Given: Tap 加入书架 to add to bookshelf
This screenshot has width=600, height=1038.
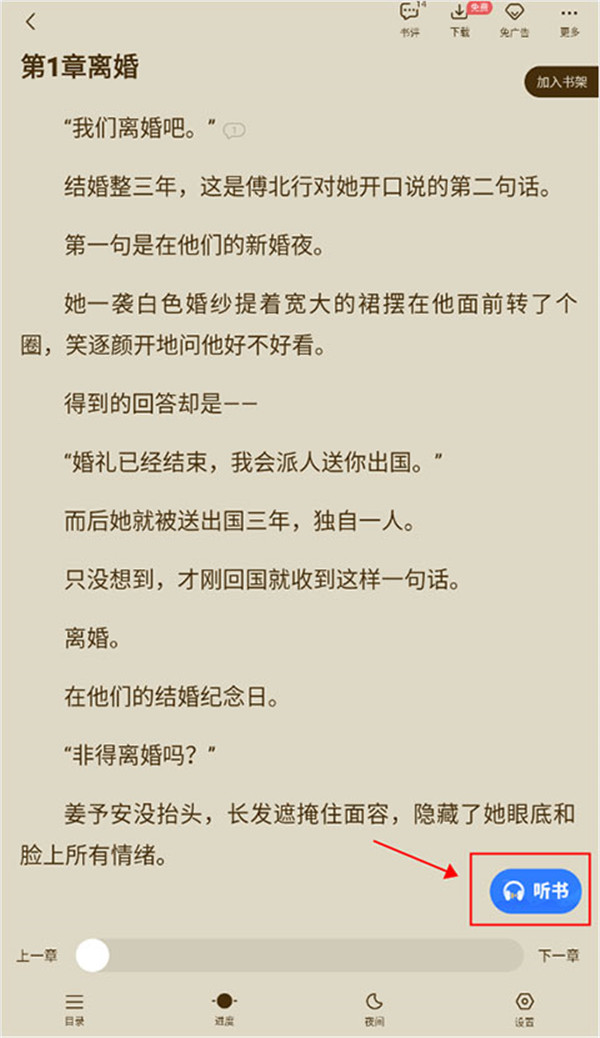Looking at the screenshot, I should pos(562,83).
